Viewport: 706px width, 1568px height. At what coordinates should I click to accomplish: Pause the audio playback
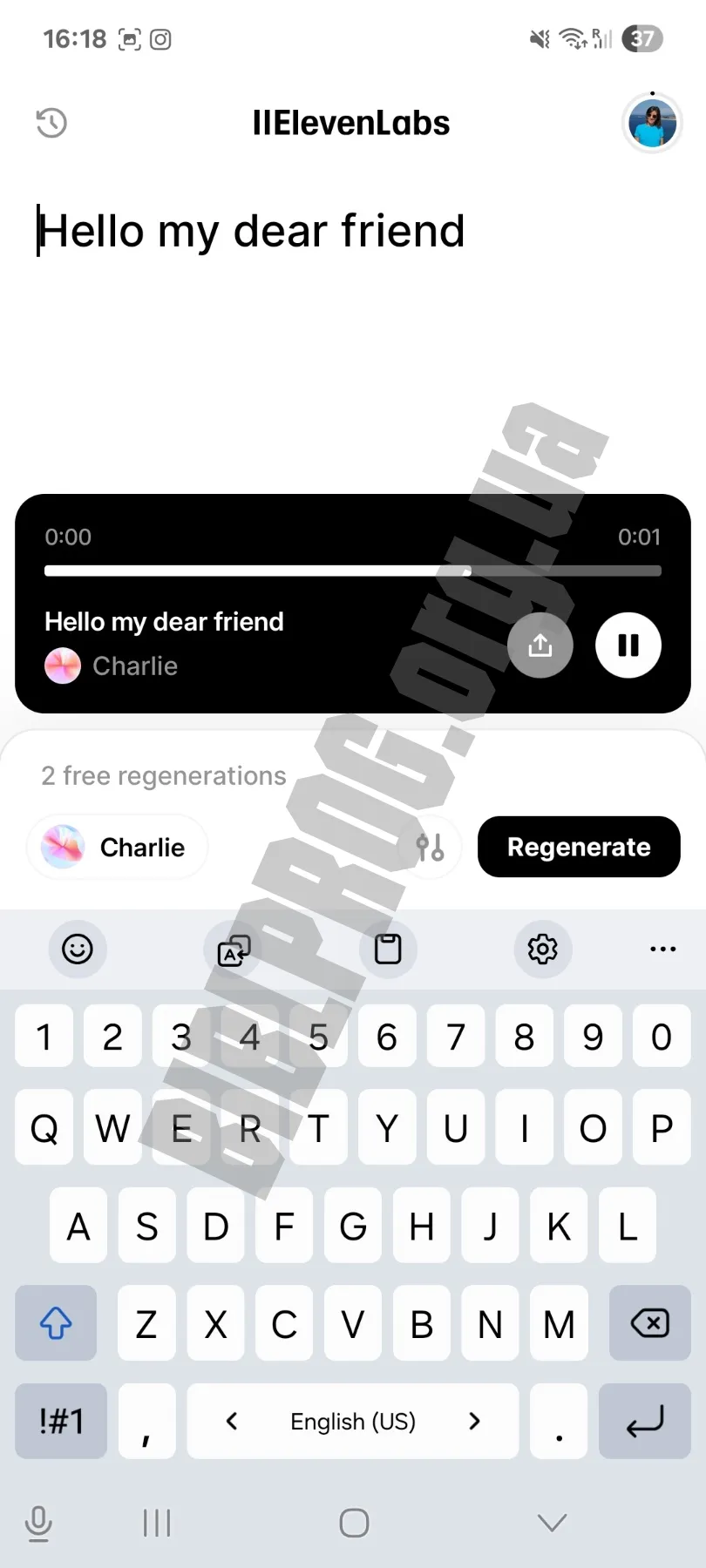(628, 645)
